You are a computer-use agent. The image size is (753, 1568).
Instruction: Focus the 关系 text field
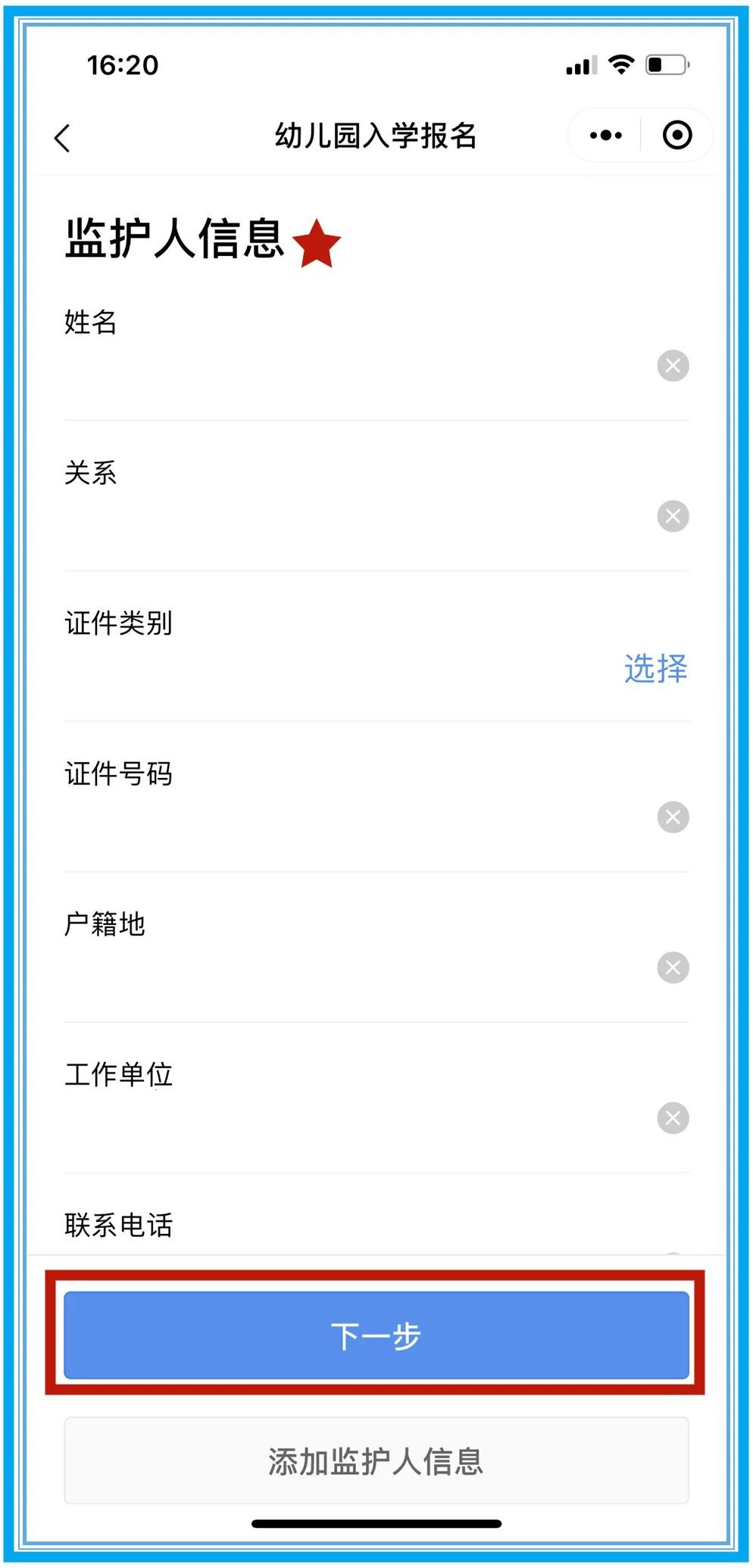pyautogui.click(x=348, y=517)
